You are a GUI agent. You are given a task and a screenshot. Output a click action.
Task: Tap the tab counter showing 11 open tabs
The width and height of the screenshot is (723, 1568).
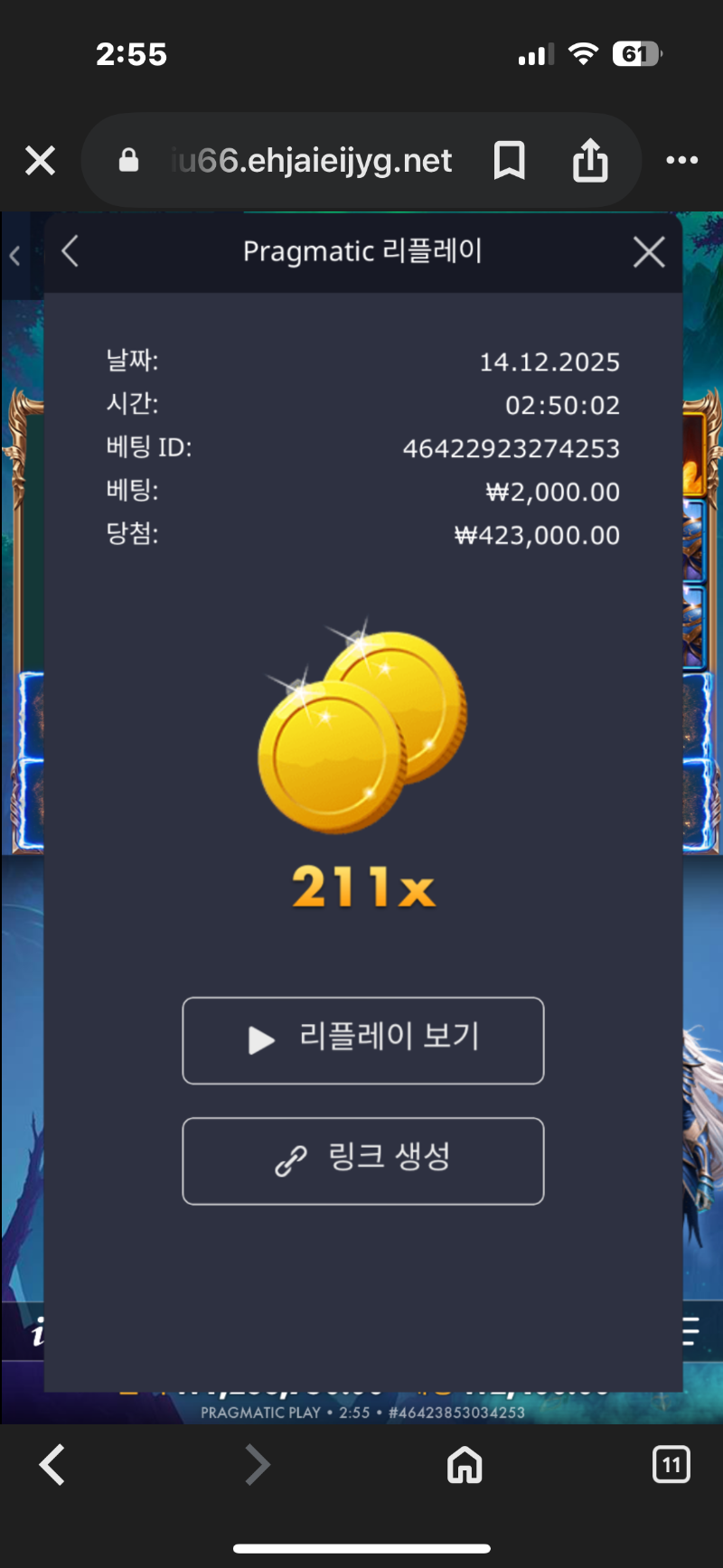[671, 1465]
